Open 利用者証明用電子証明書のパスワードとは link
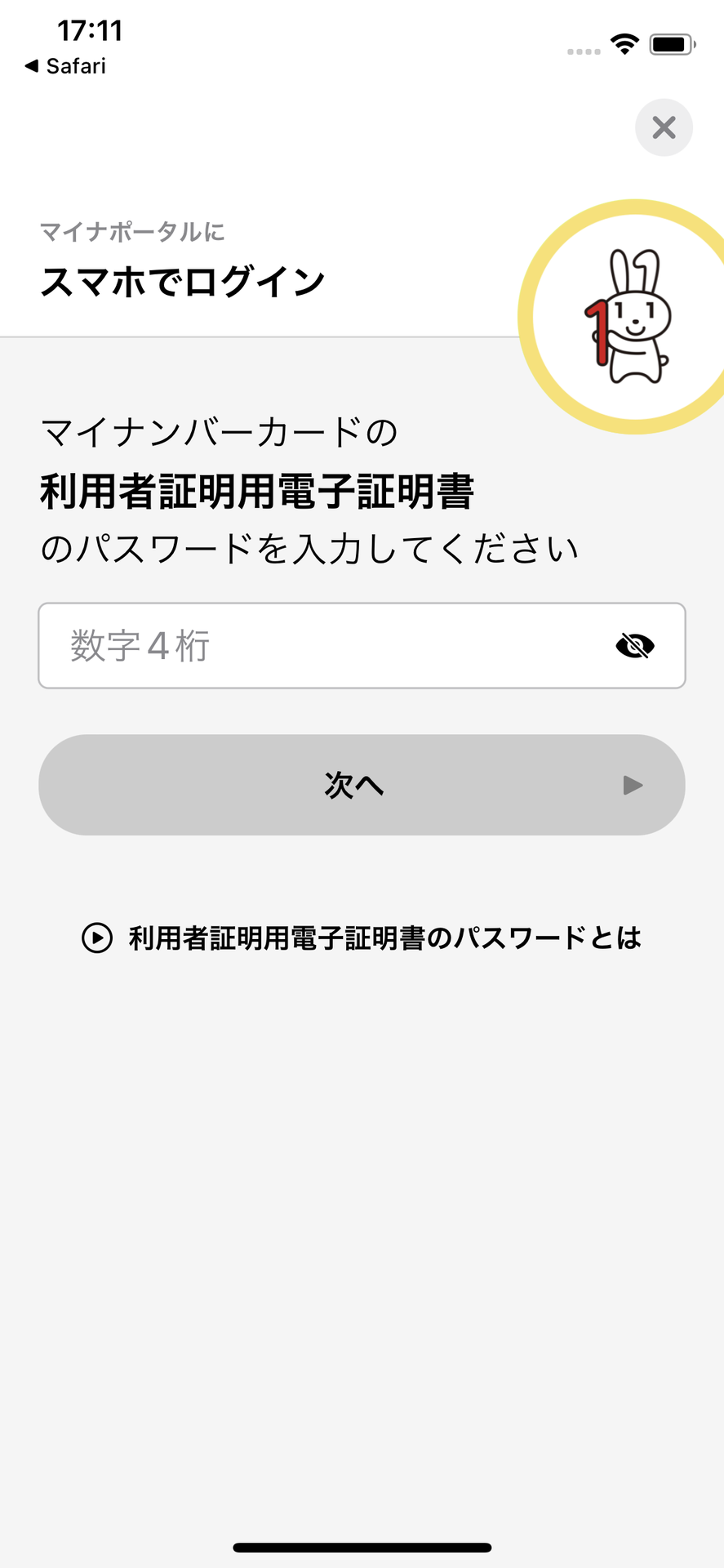The width and height of the screenshot is (724, 1568). pyautogui.click(x=362, y=938)
